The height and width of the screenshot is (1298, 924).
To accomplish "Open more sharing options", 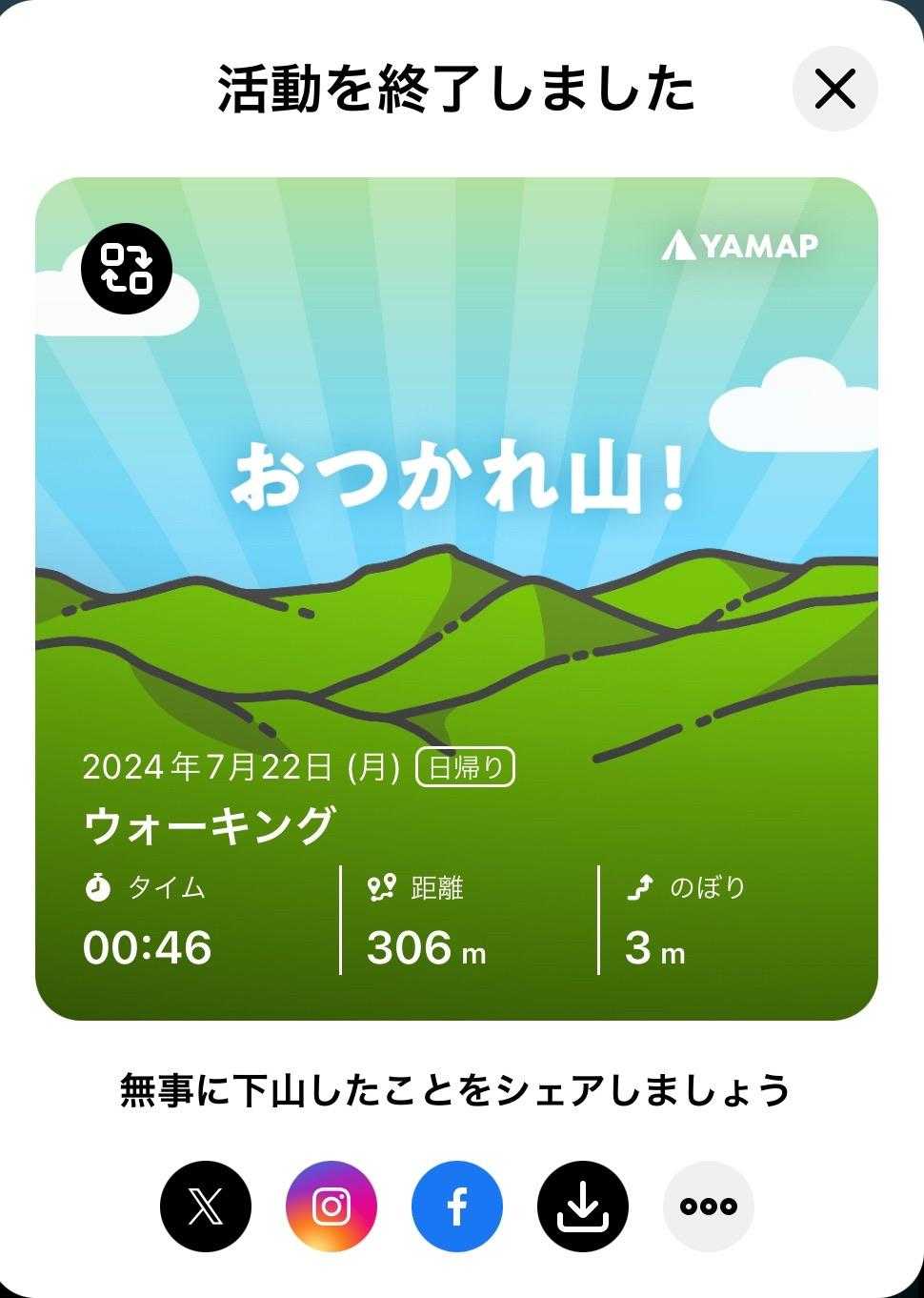I will pyautogui.click(x=708, y=1207).
